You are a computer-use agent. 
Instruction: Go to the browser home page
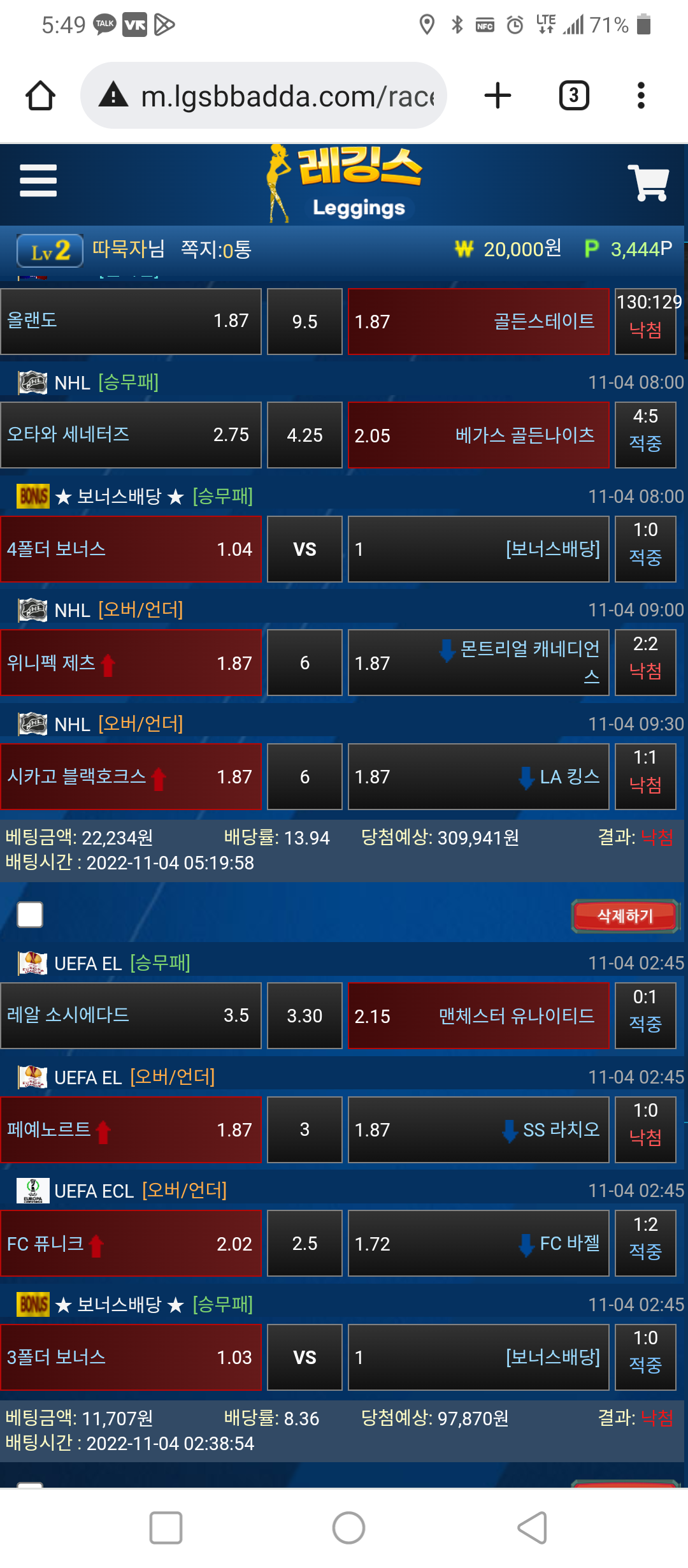[40, 96]
